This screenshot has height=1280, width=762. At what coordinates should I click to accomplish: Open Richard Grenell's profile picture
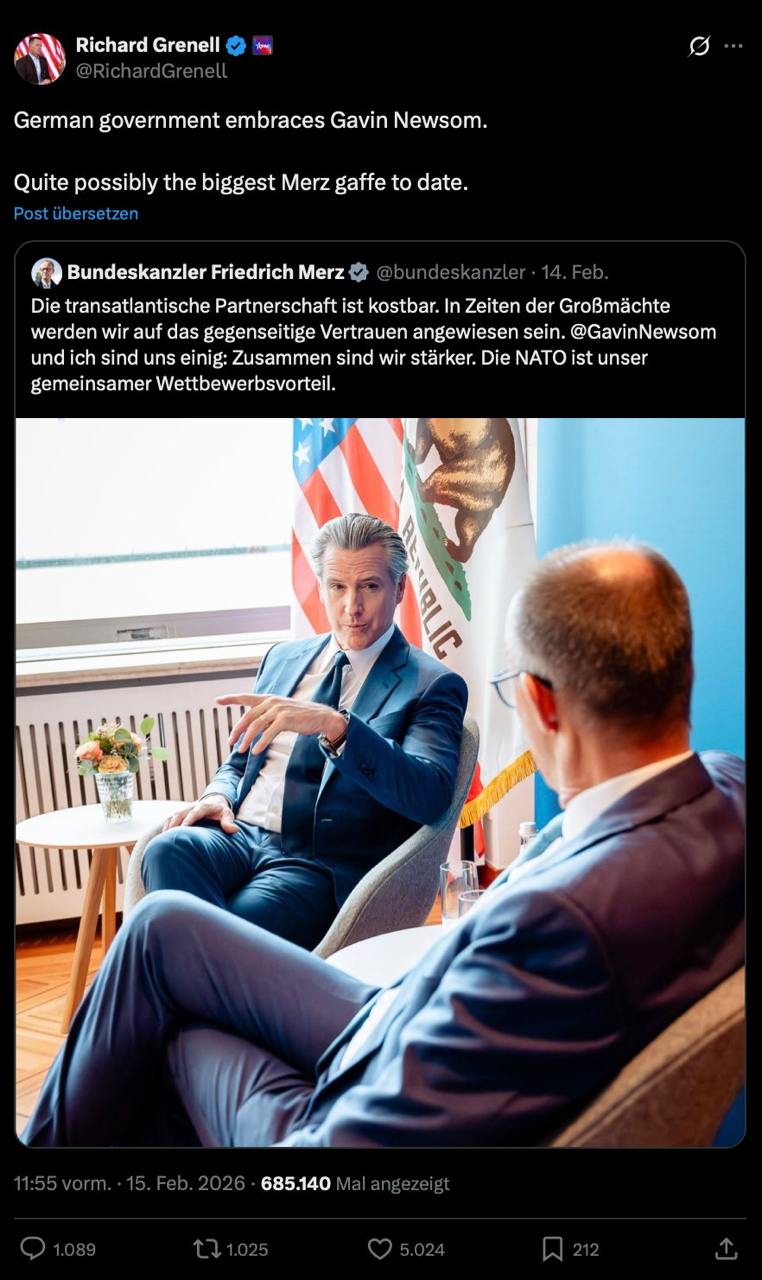point(39,58)
